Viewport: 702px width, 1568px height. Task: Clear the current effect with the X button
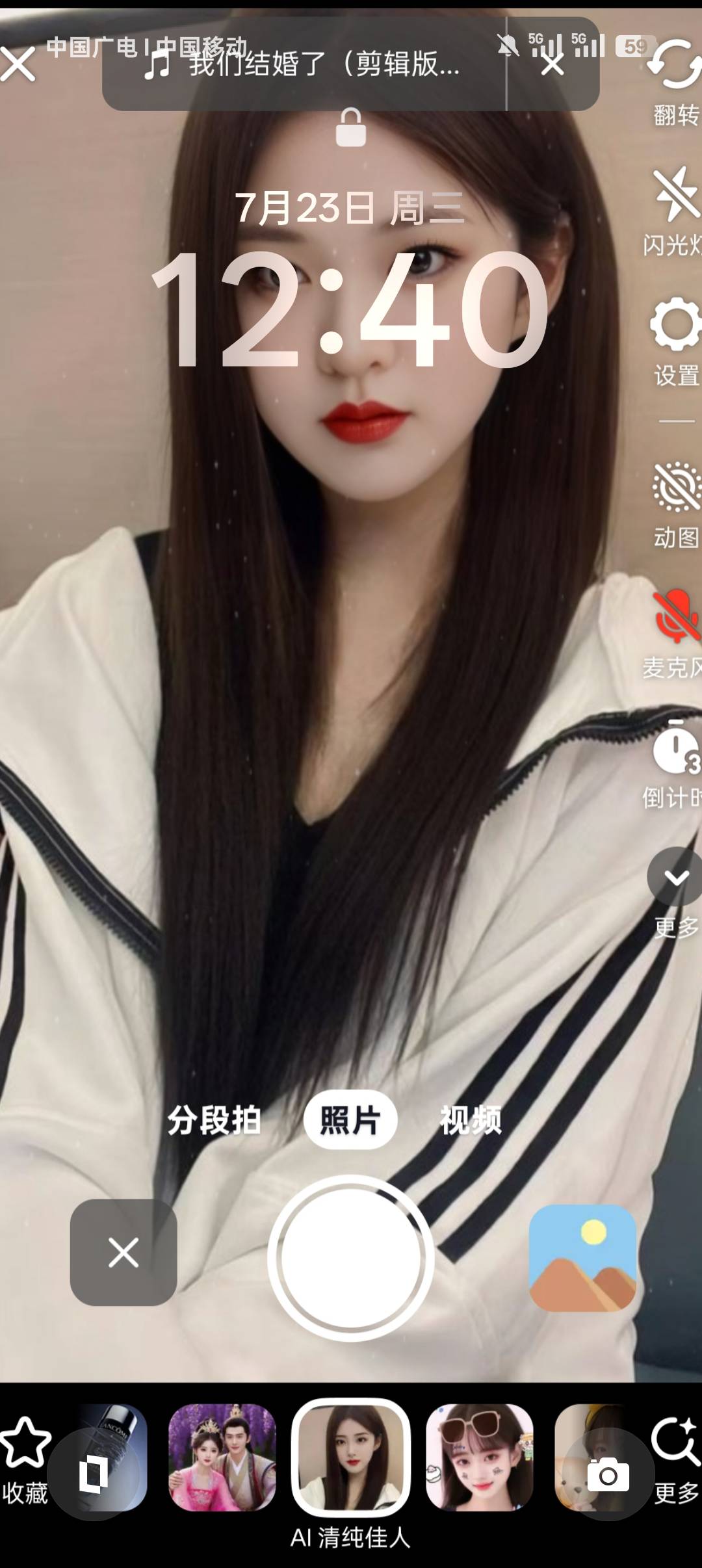pos(123,1253)
